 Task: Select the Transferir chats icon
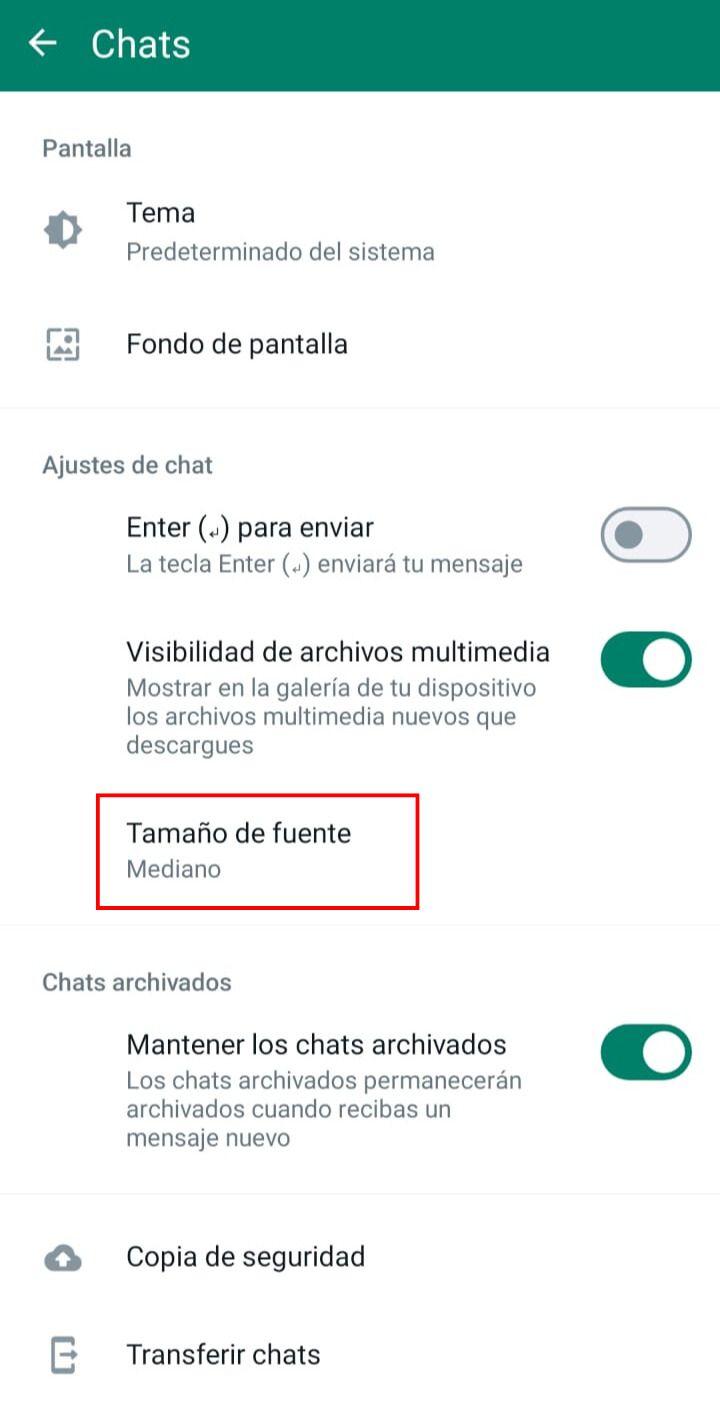tap(62, 1355)
